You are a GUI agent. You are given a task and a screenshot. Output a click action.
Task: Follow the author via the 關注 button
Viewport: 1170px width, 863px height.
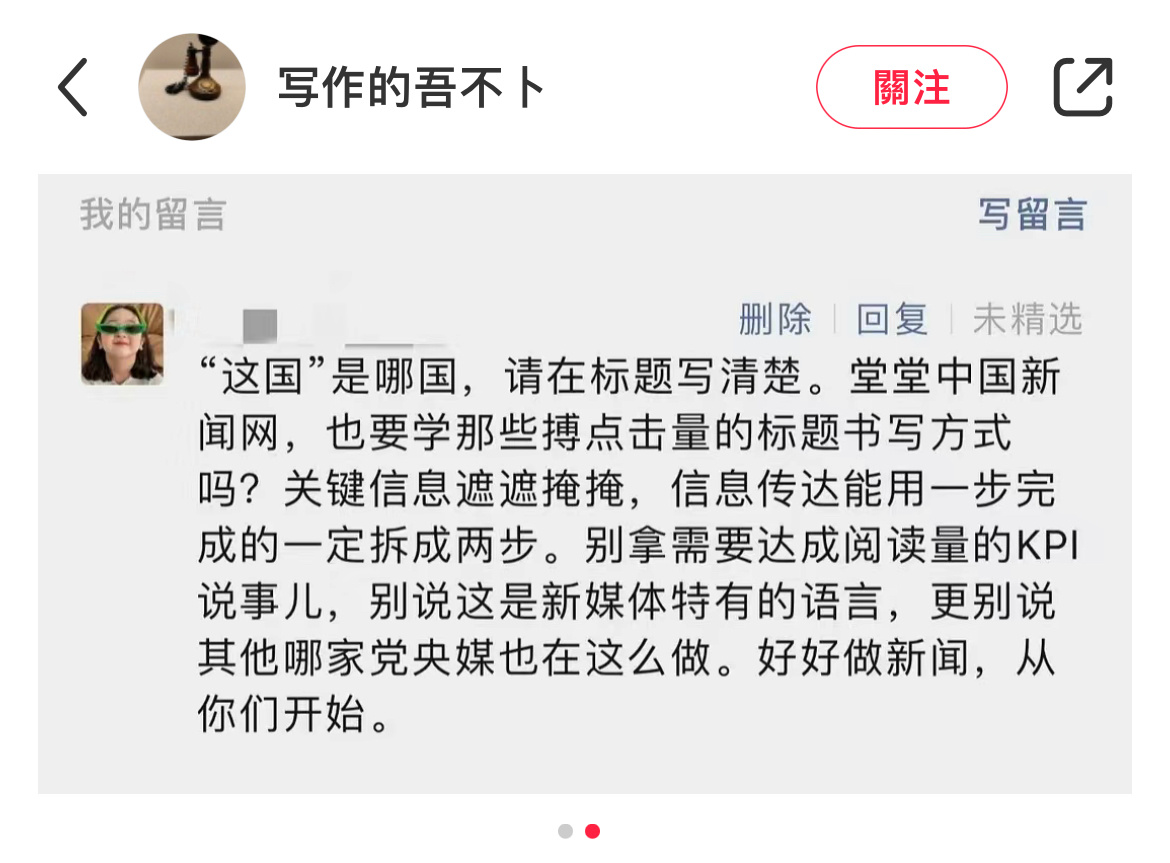(911, 88)
